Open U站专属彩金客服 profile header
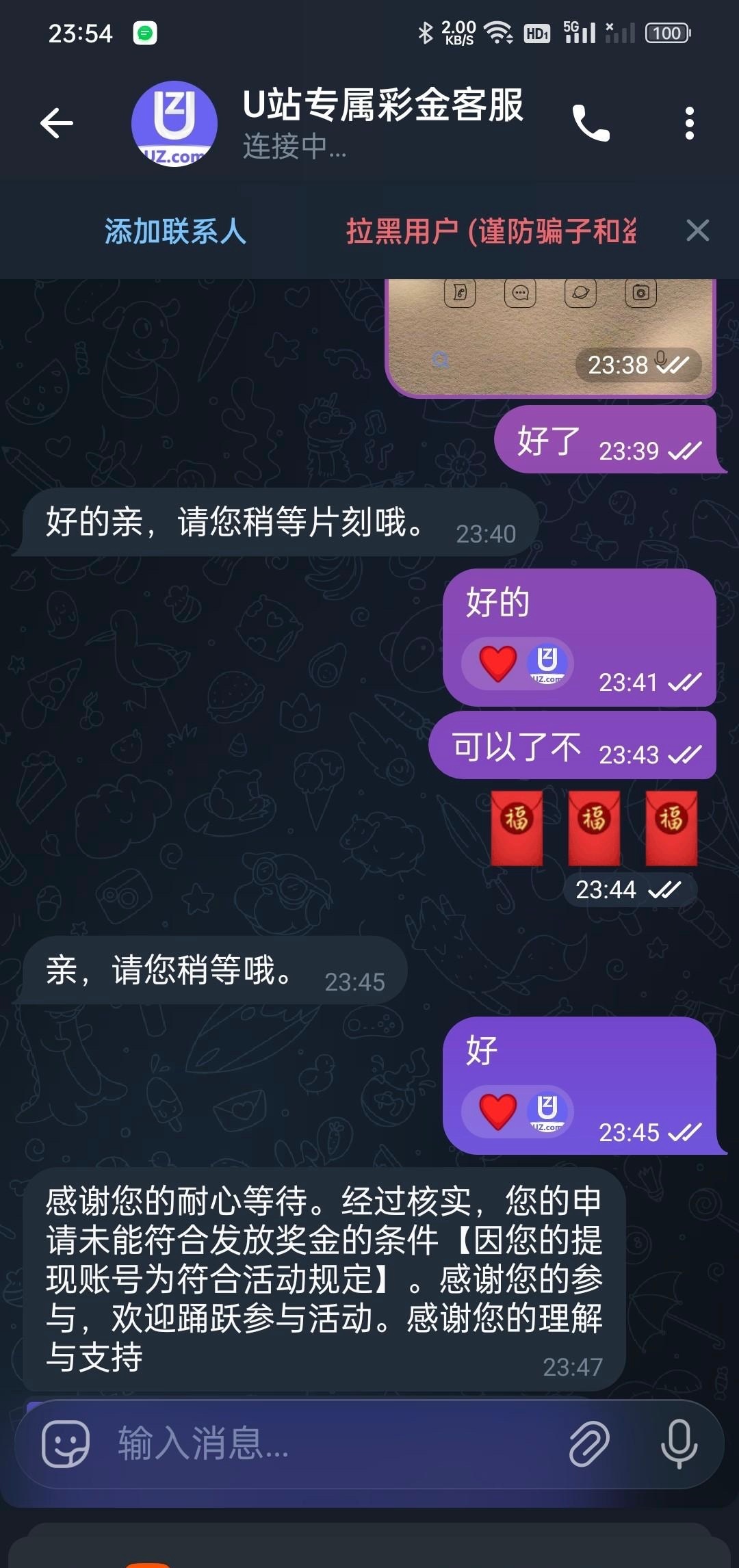739x1568 pixels. pos(382,123)
